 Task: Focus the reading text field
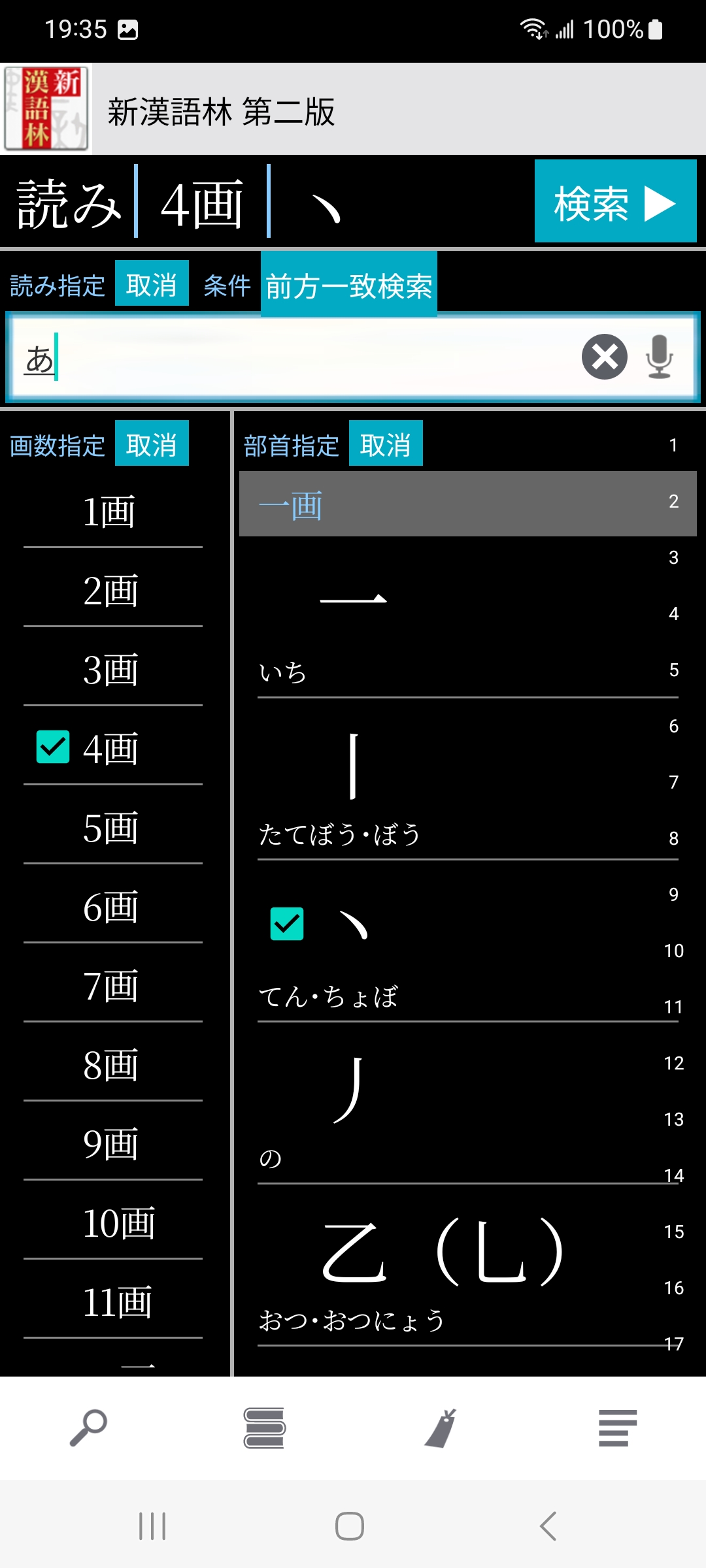click(294, 357)
